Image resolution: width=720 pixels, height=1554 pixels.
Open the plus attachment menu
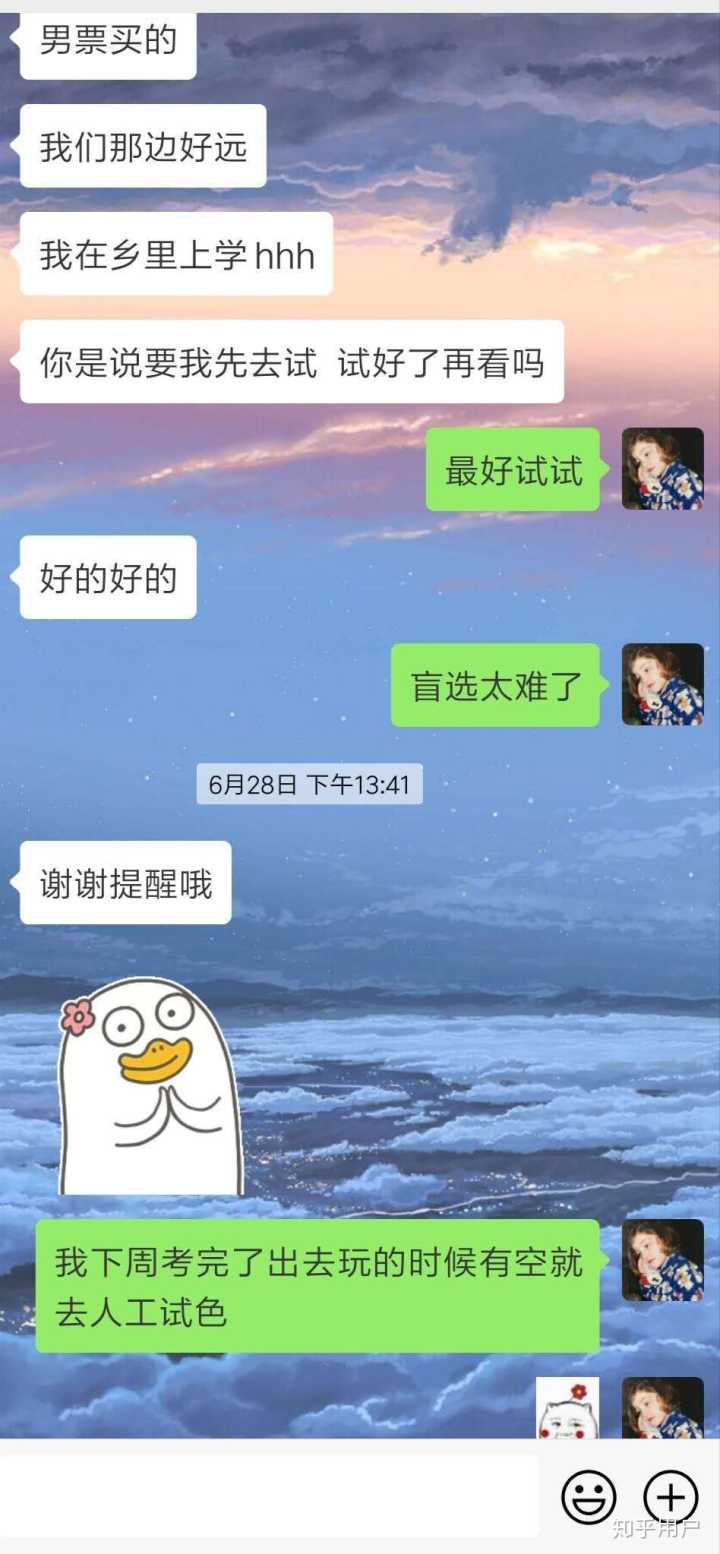tap(670, 1497)
